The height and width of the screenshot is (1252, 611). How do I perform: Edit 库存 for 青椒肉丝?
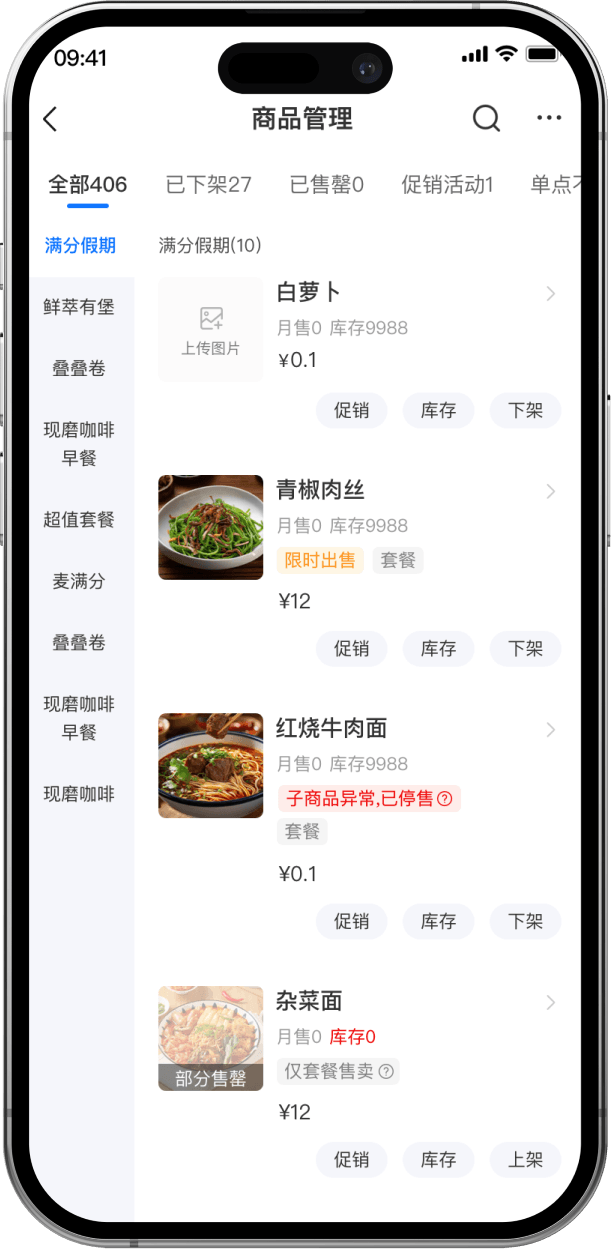(x=438, y=649)
